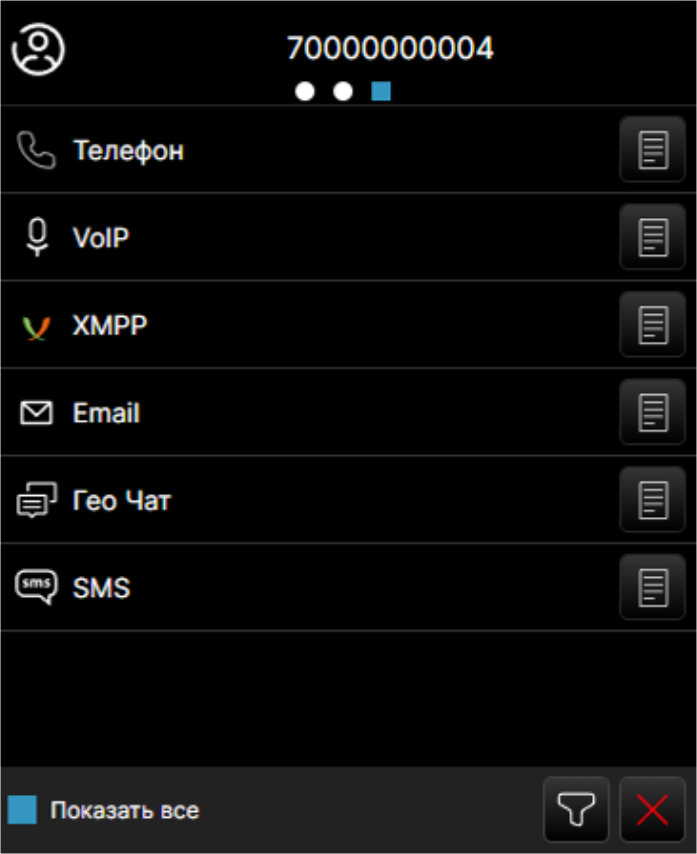Close the panel with the red X
This screenshot has height=854, width=697.
click(x=652, y=810)
